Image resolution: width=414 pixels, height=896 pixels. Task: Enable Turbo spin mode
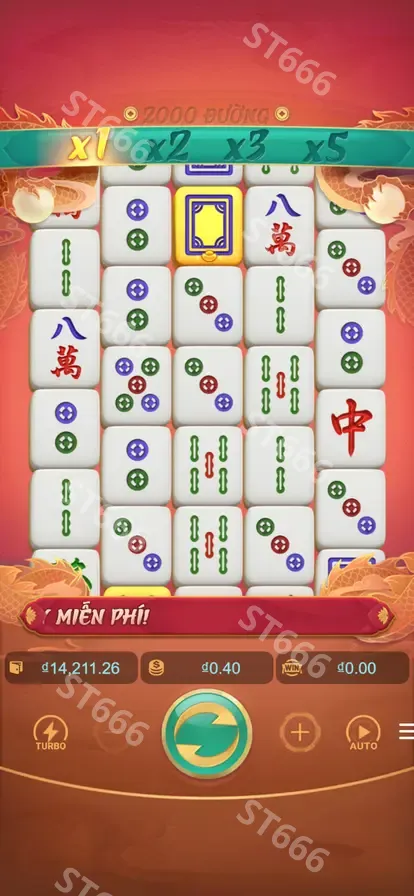pyautogui.click(x=51, y=733)
